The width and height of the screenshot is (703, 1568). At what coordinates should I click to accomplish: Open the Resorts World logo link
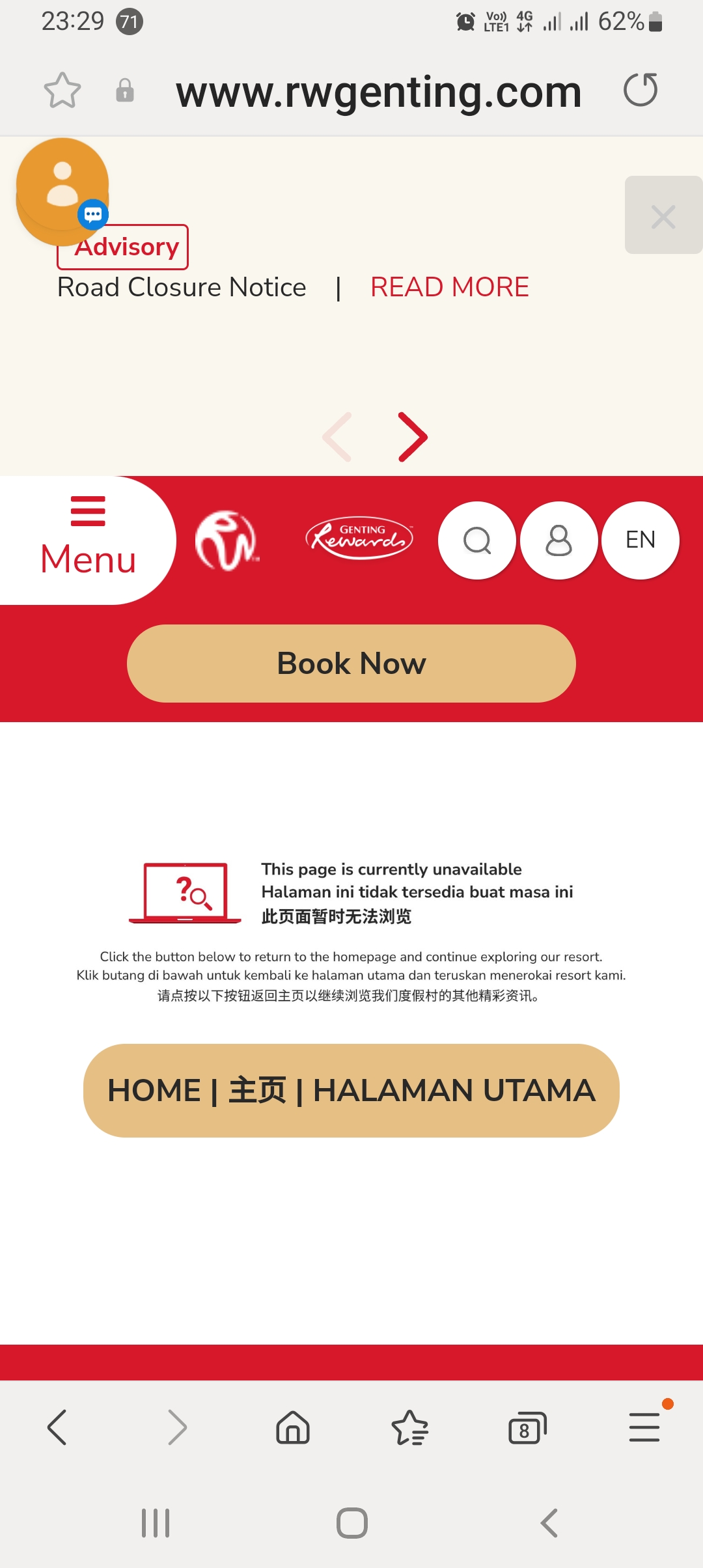pyautogui.click(x=227, y=540)
